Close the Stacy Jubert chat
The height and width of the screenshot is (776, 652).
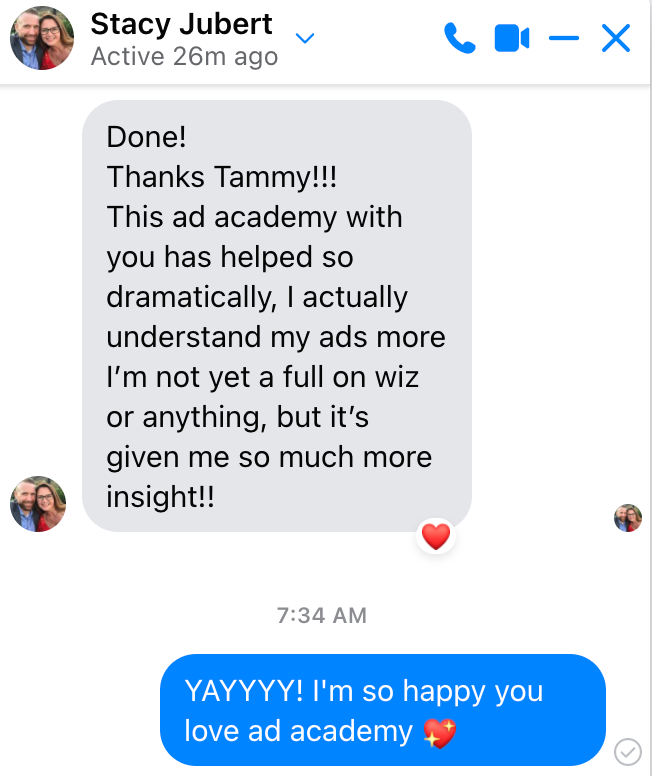[616, 39]
